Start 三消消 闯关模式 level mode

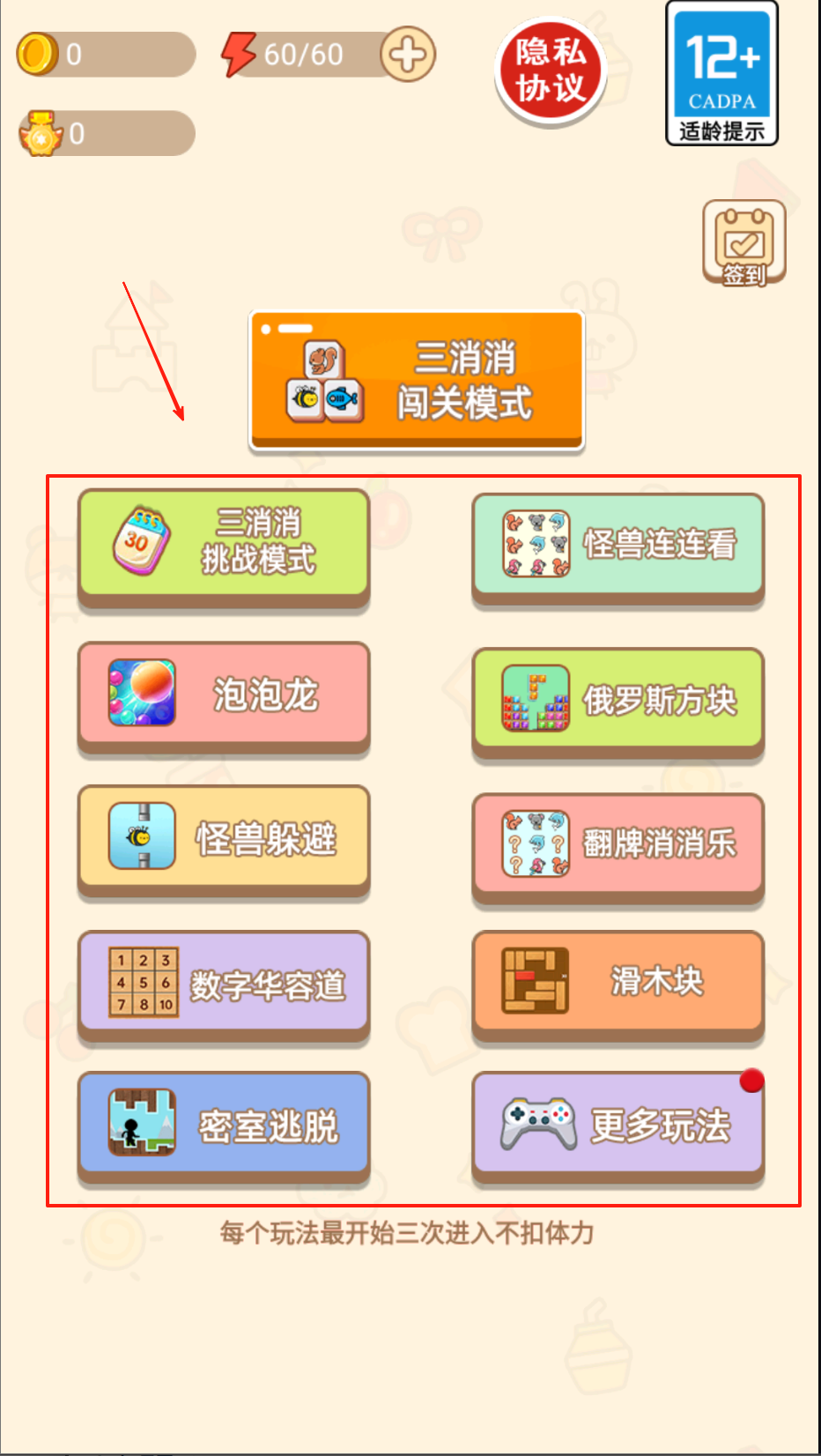(417, 379)
